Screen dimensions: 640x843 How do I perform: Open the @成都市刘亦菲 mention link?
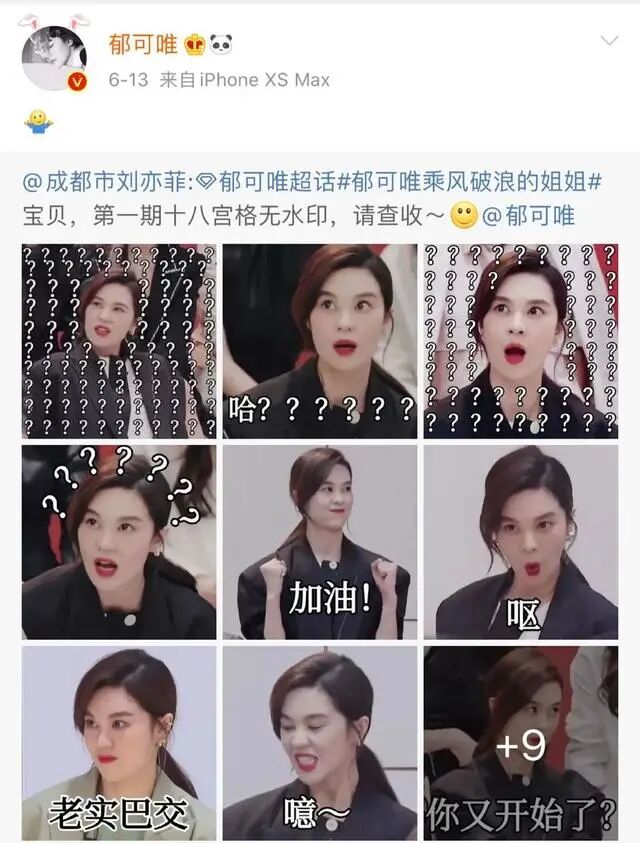[104, 183]
